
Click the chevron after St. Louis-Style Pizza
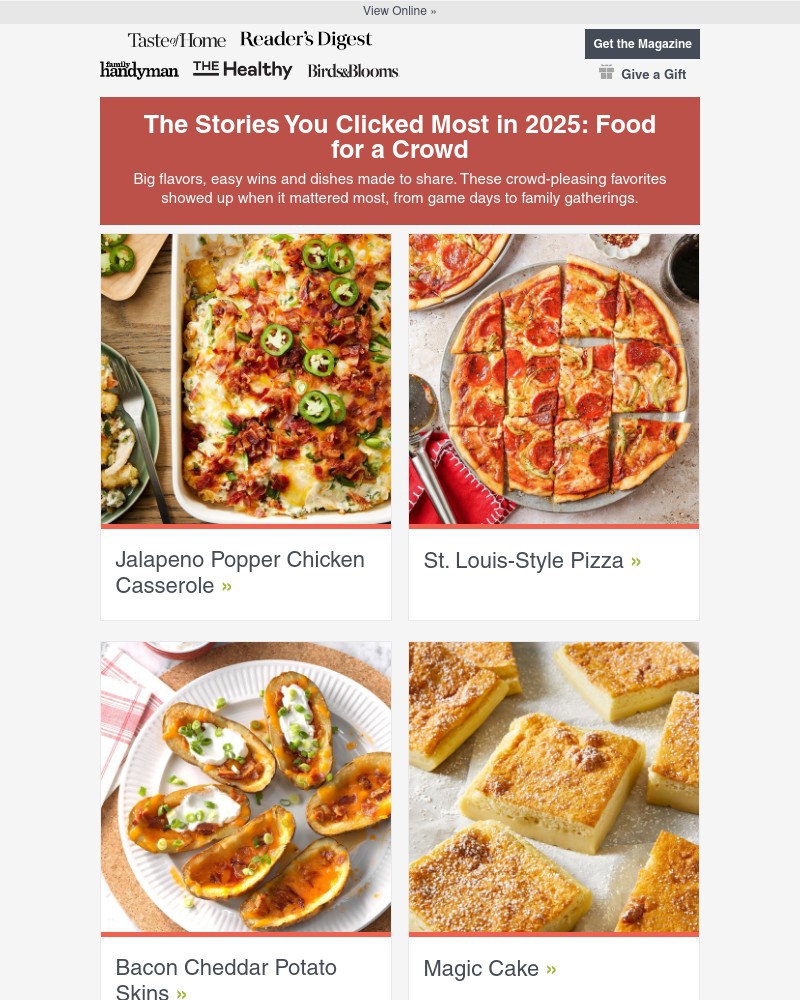635,561
